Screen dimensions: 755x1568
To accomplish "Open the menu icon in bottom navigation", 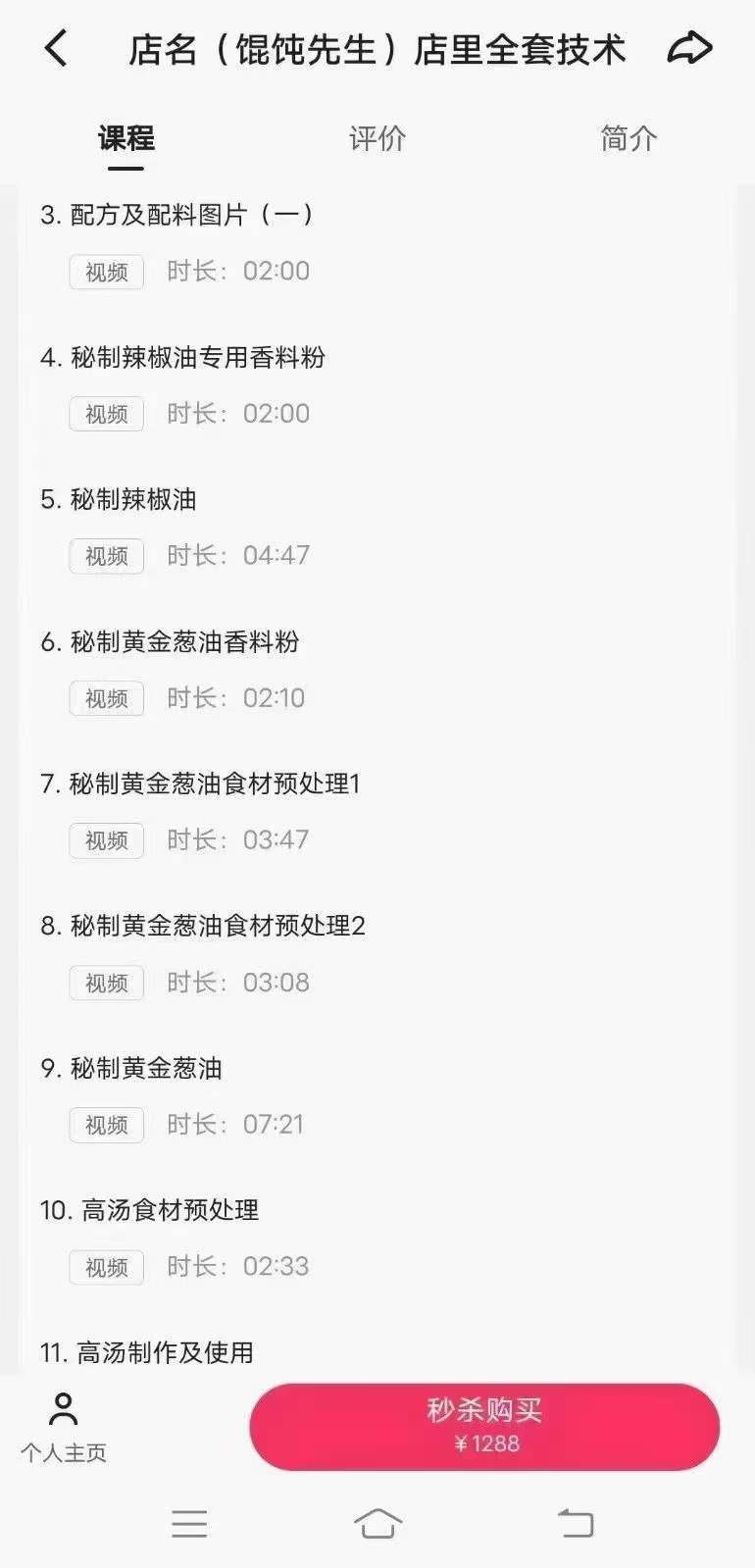I will click(189, 1523).
